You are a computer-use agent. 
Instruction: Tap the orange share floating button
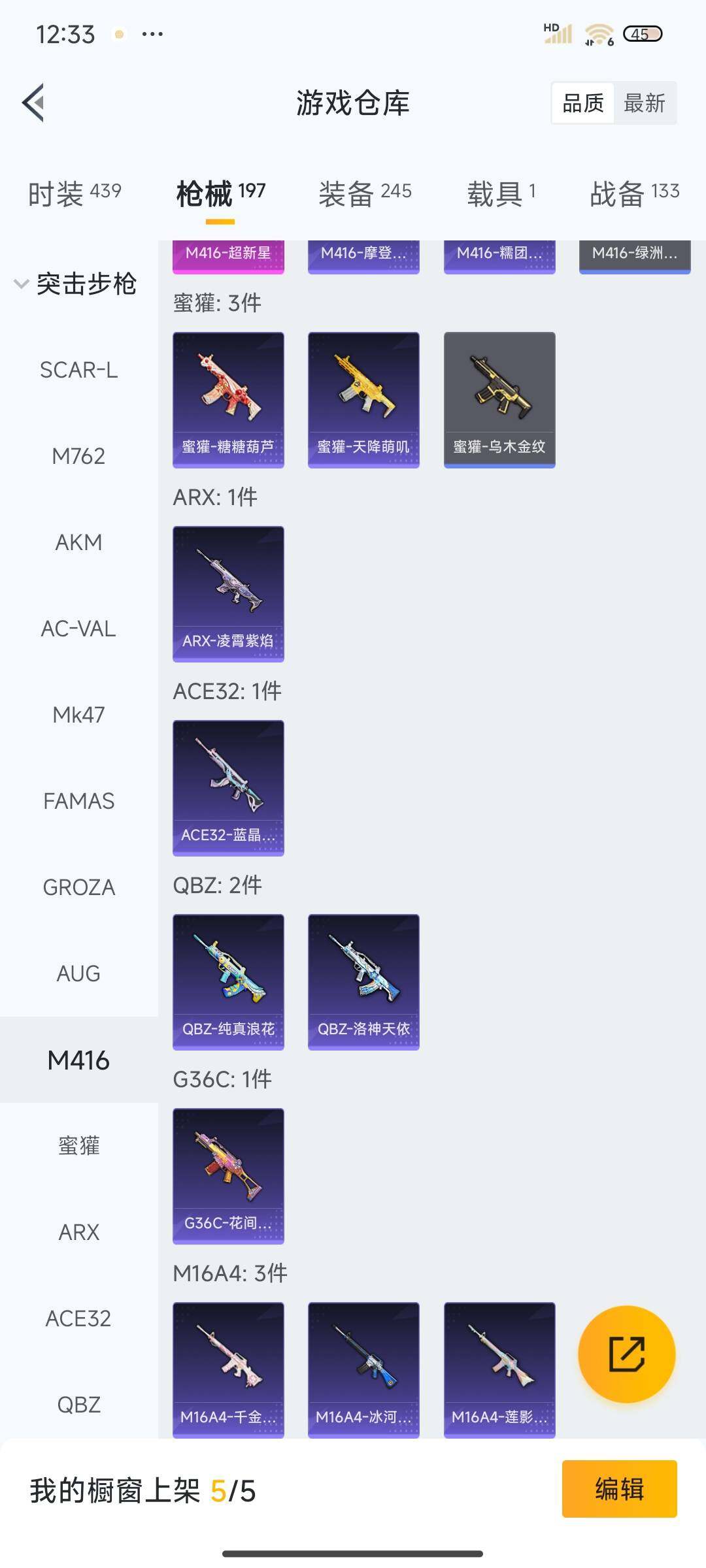(x=626, y=1354)
